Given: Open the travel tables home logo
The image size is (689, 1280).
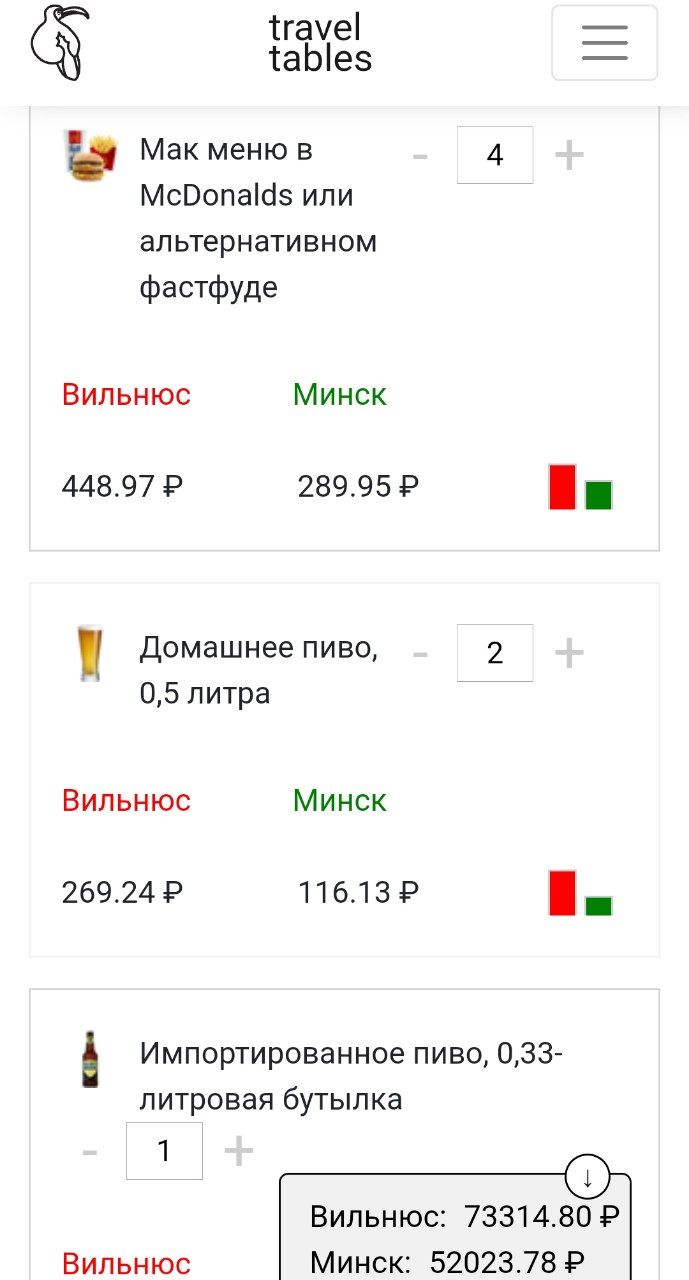Looking at the screenshot, I should coord(60,43).
